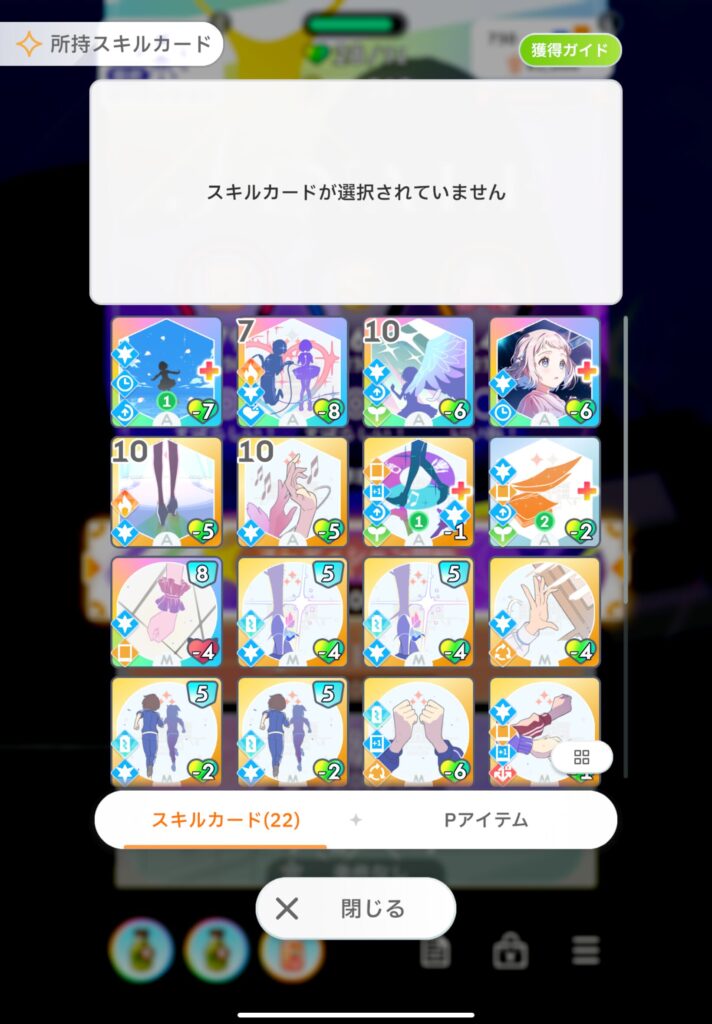Toggle the grid view layout button

click(582, 757)
